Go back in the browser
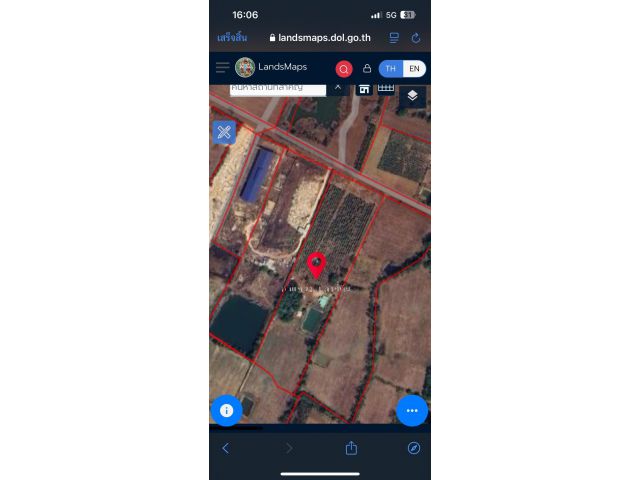This screenshot has width=640, height=480. pos(226,448)
